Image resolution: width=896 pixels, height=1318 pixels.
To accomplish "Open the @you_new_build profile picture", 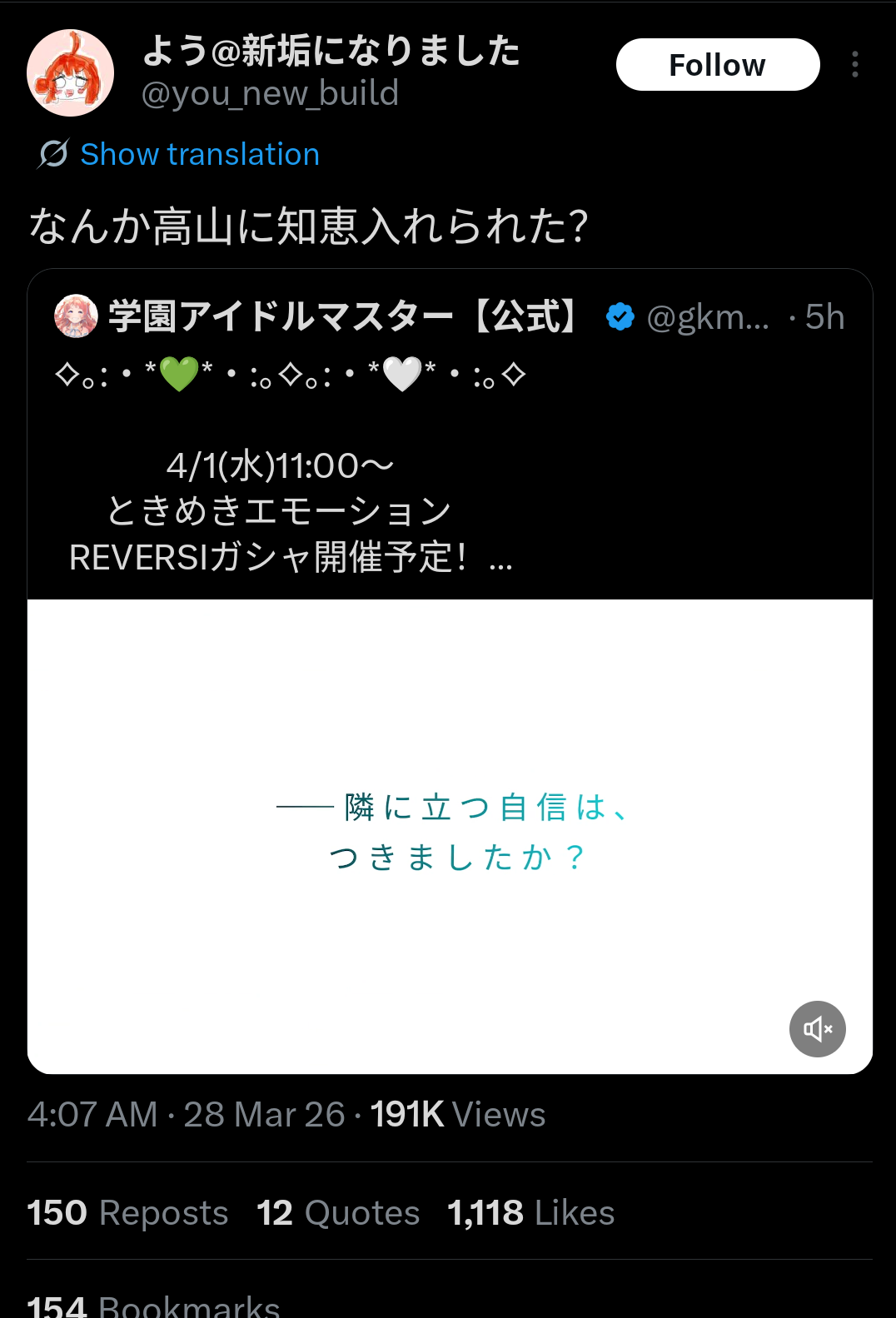I will (x=71, y=73).
